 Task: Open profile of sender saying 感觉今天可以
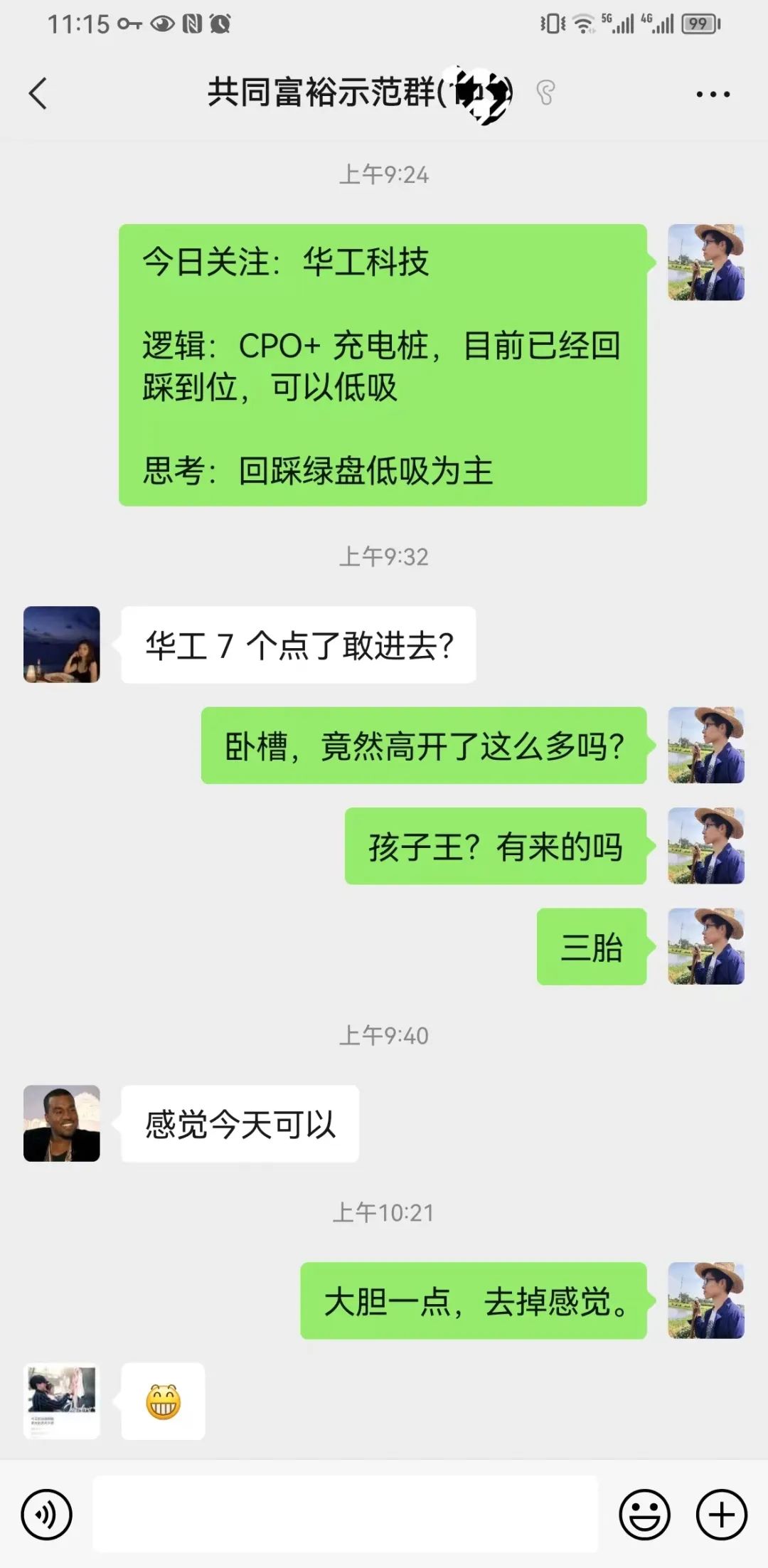tap(62, 1123)
